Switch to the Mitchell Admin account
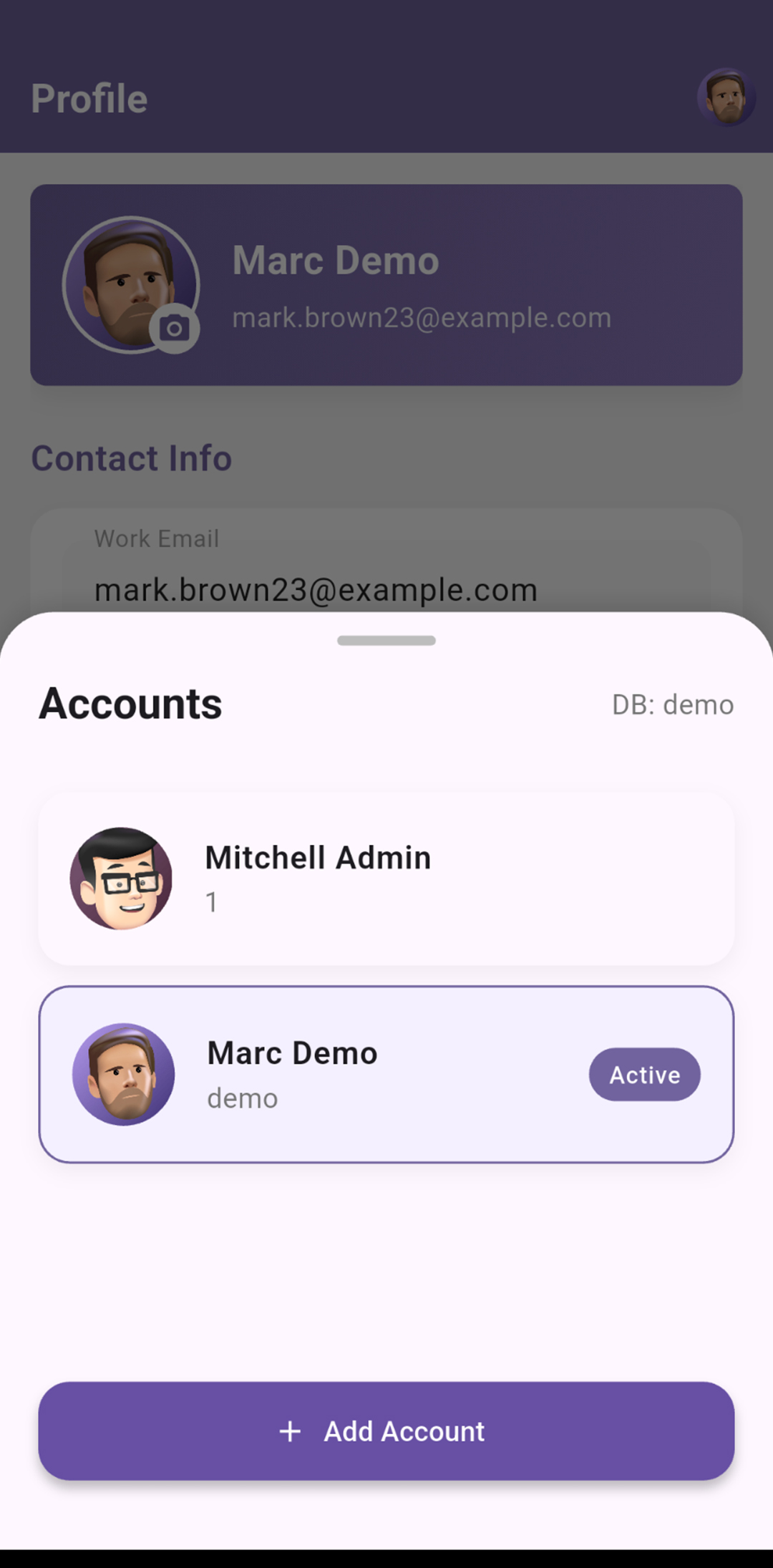The width and height of the screenshot is (773, 1568). (386, 879)
